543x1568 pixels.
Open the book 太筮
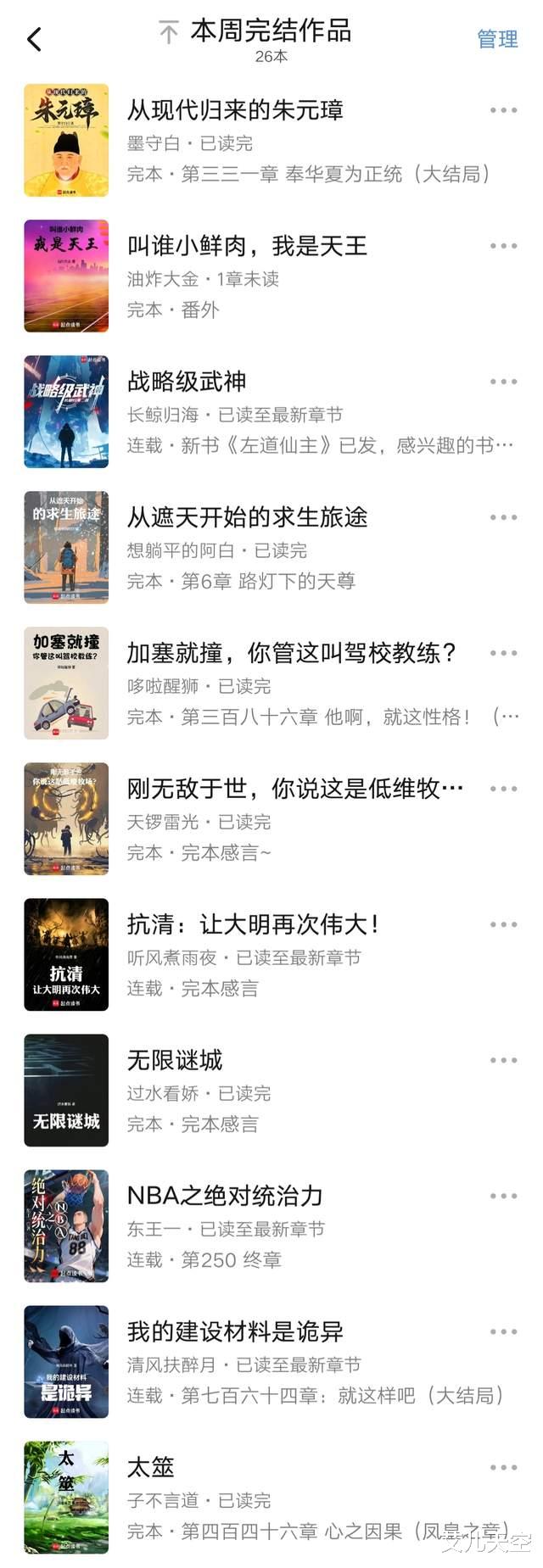(151, 1467)
